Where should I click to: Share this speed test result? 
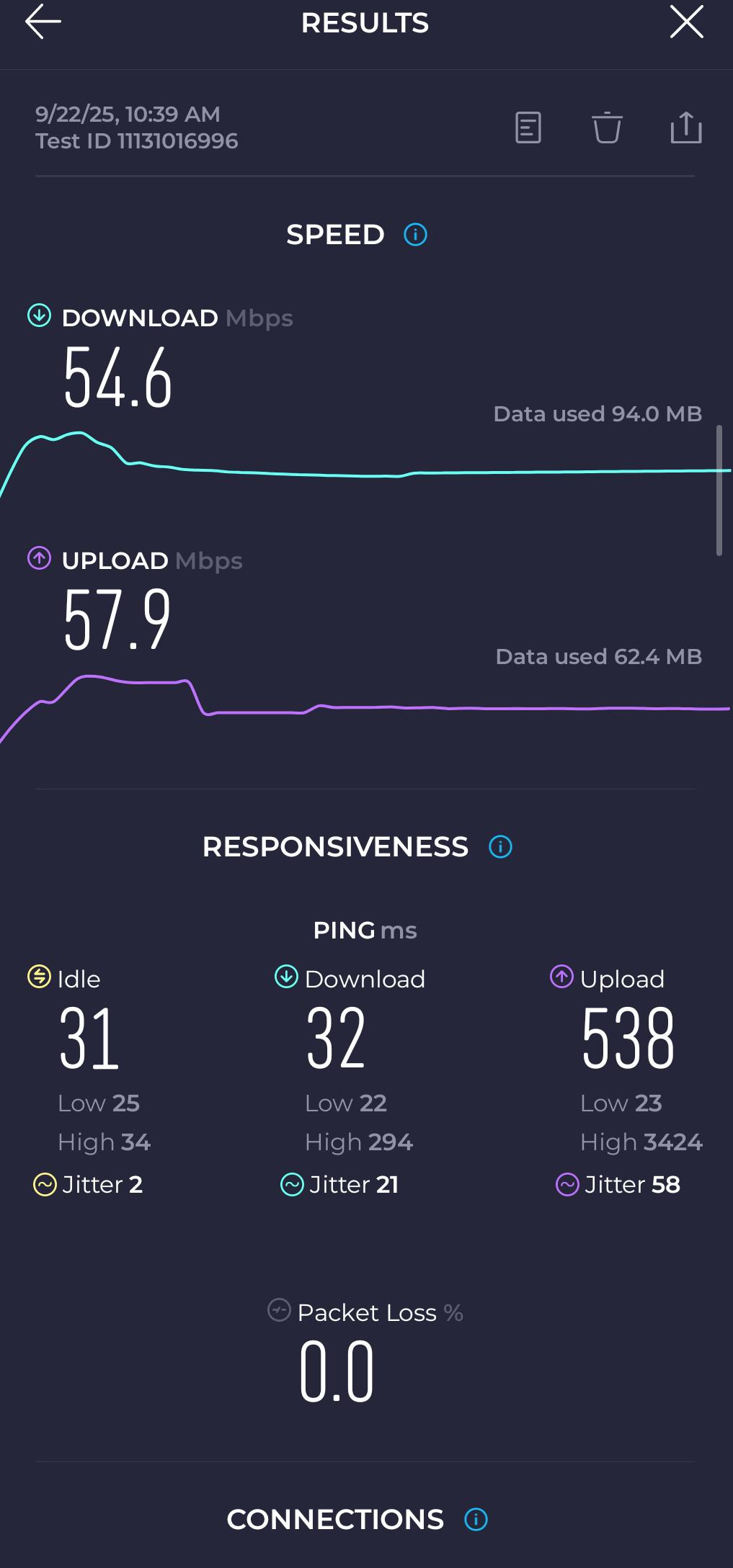point(685,128)
